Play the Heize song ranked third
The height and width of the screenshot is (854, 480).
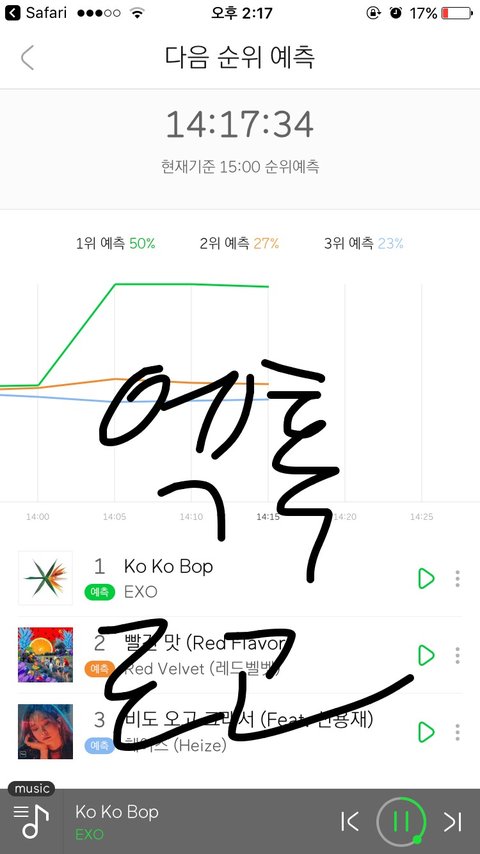point(426,732)
